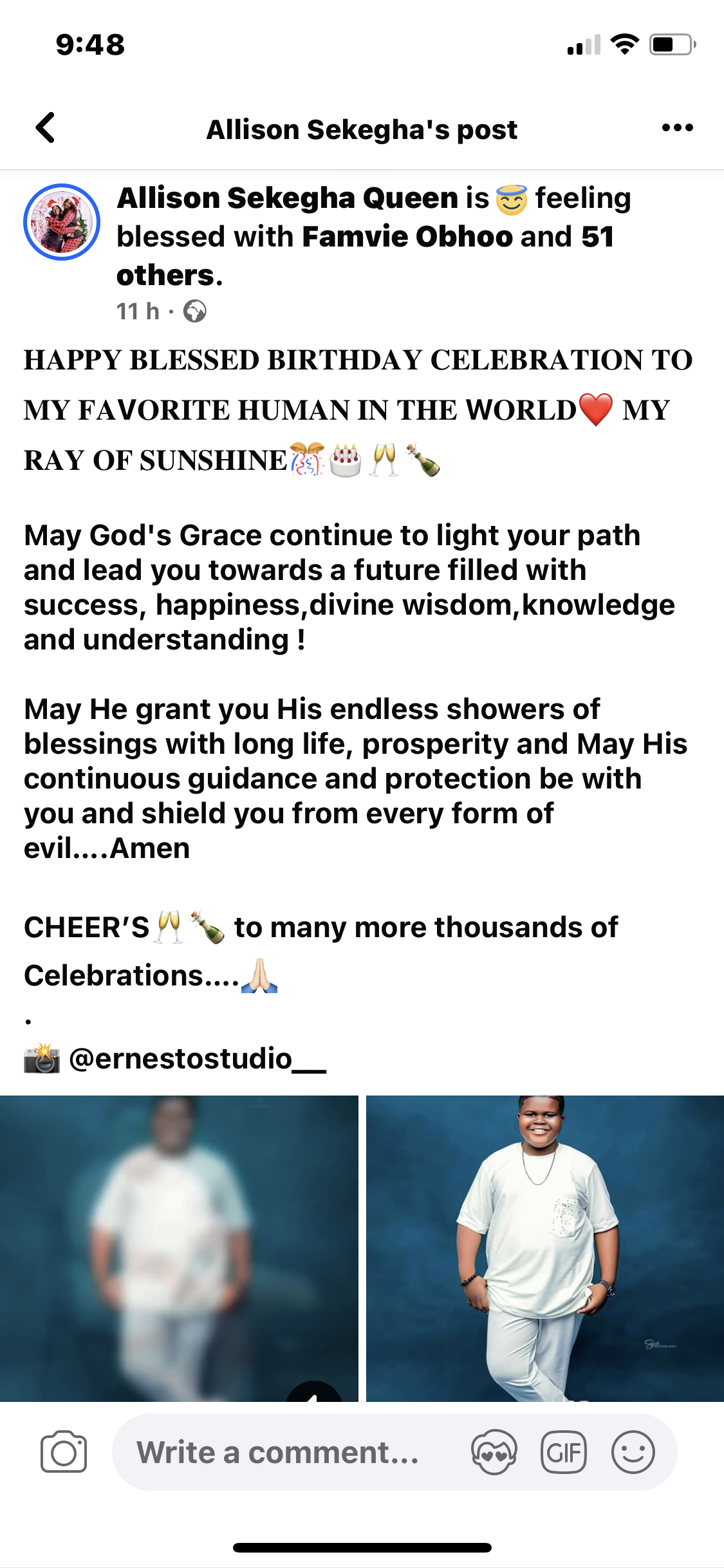Open the three-dot overflow menu
The width and height of the screenshot is (724, 1568).
pyautogui.click(x=677, y=128)
